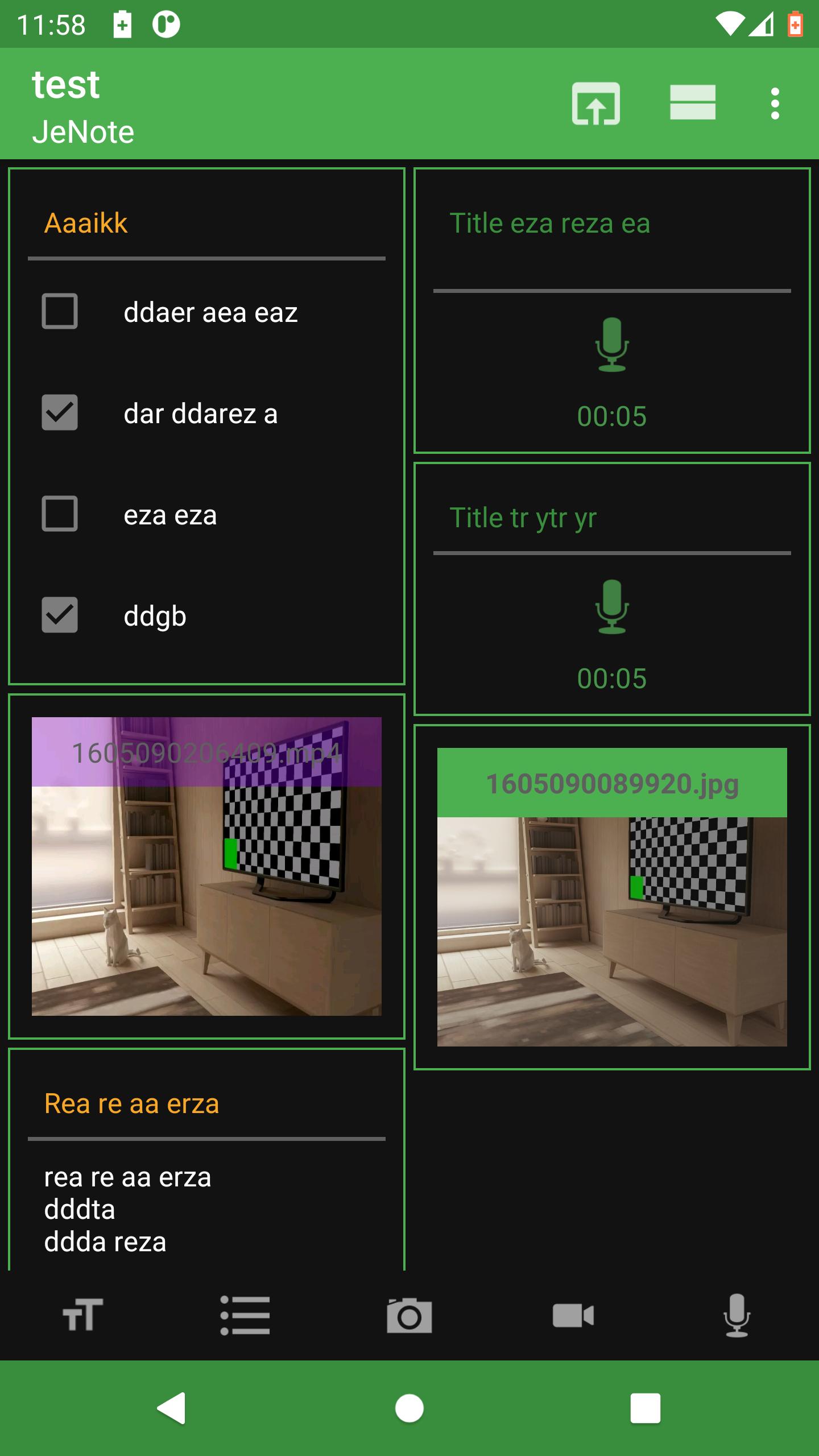The width and height of the screenshot is (819, 1456).
Task: Tap the export/share icon in app bar
Action: 595,104
